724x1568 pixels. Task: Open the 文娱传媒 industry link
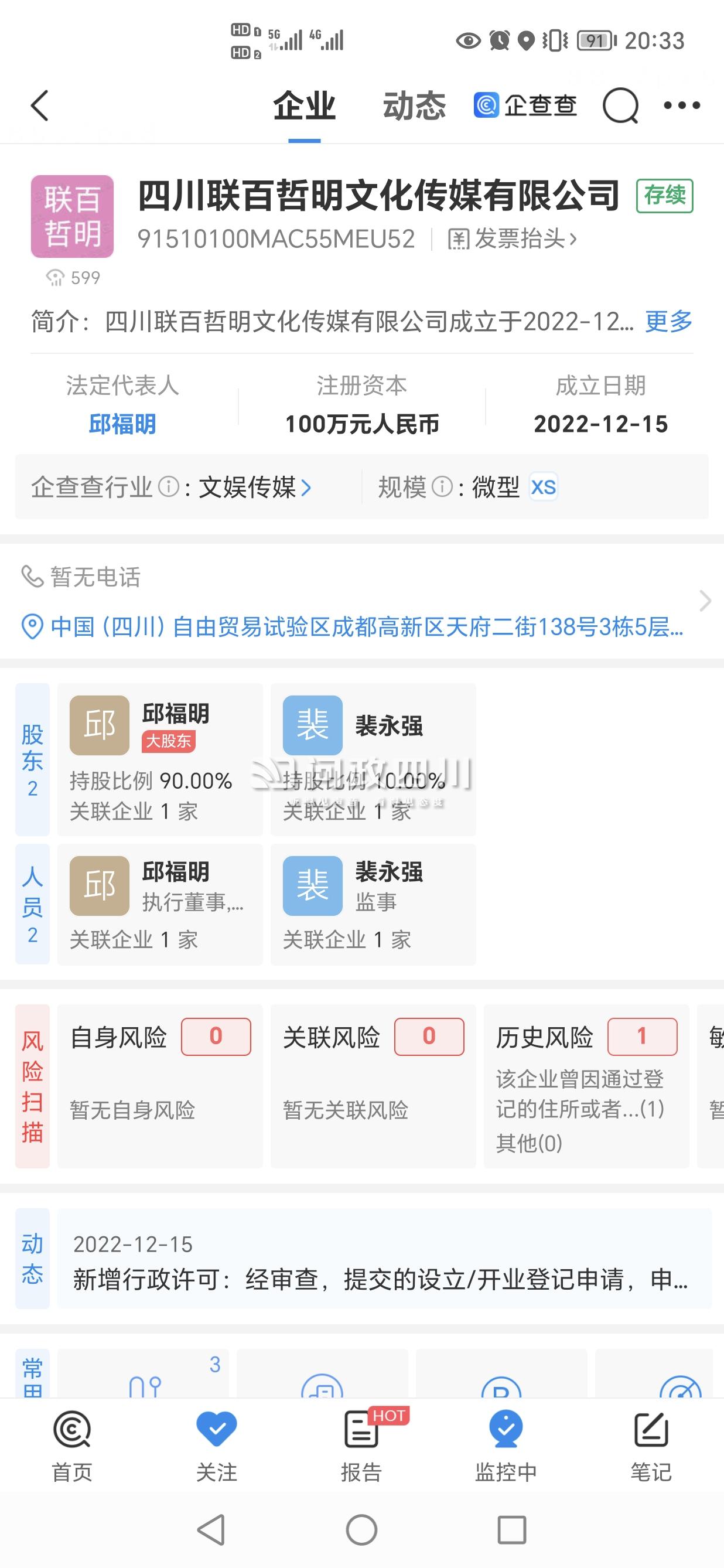point(255,487)
